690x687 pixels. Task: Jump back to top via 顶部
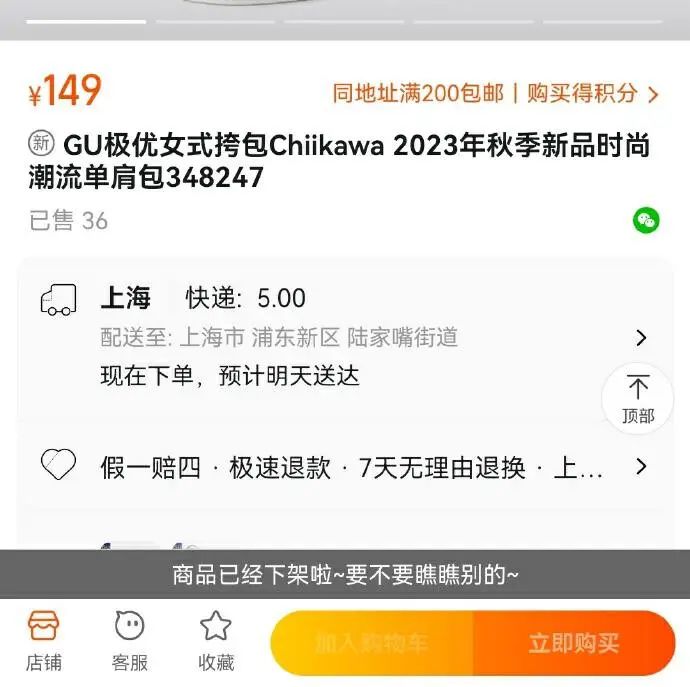[x=637, y=398]
